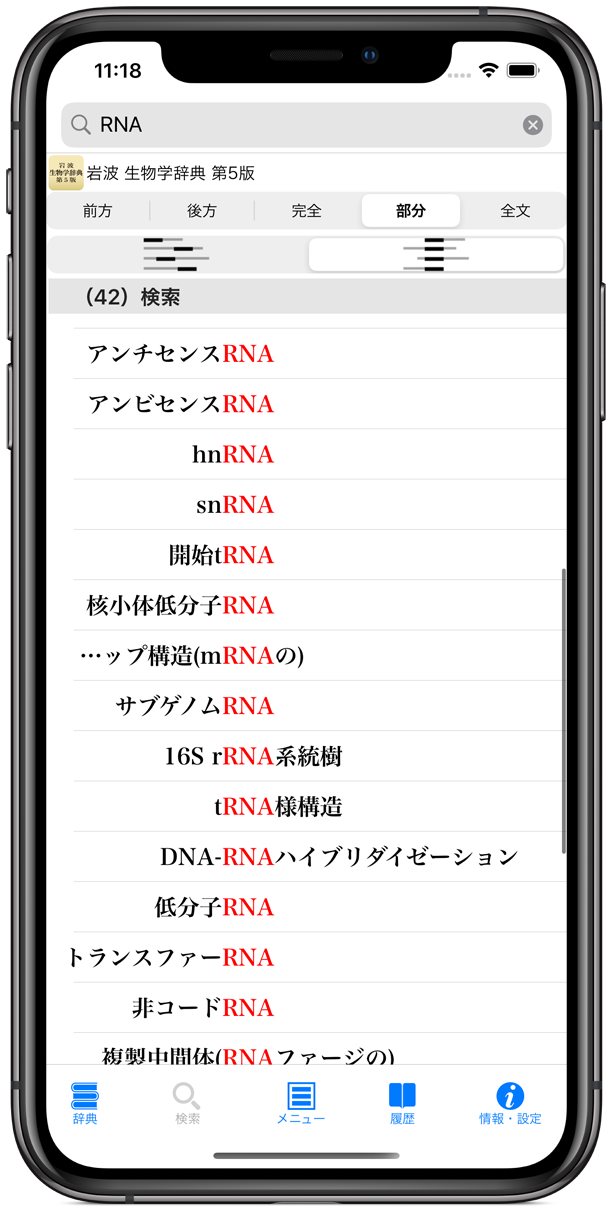The width and height of the screenshot is (613, 1210).
Task: Open 情報・設定 tab
Action: (x=510, y=1103)
